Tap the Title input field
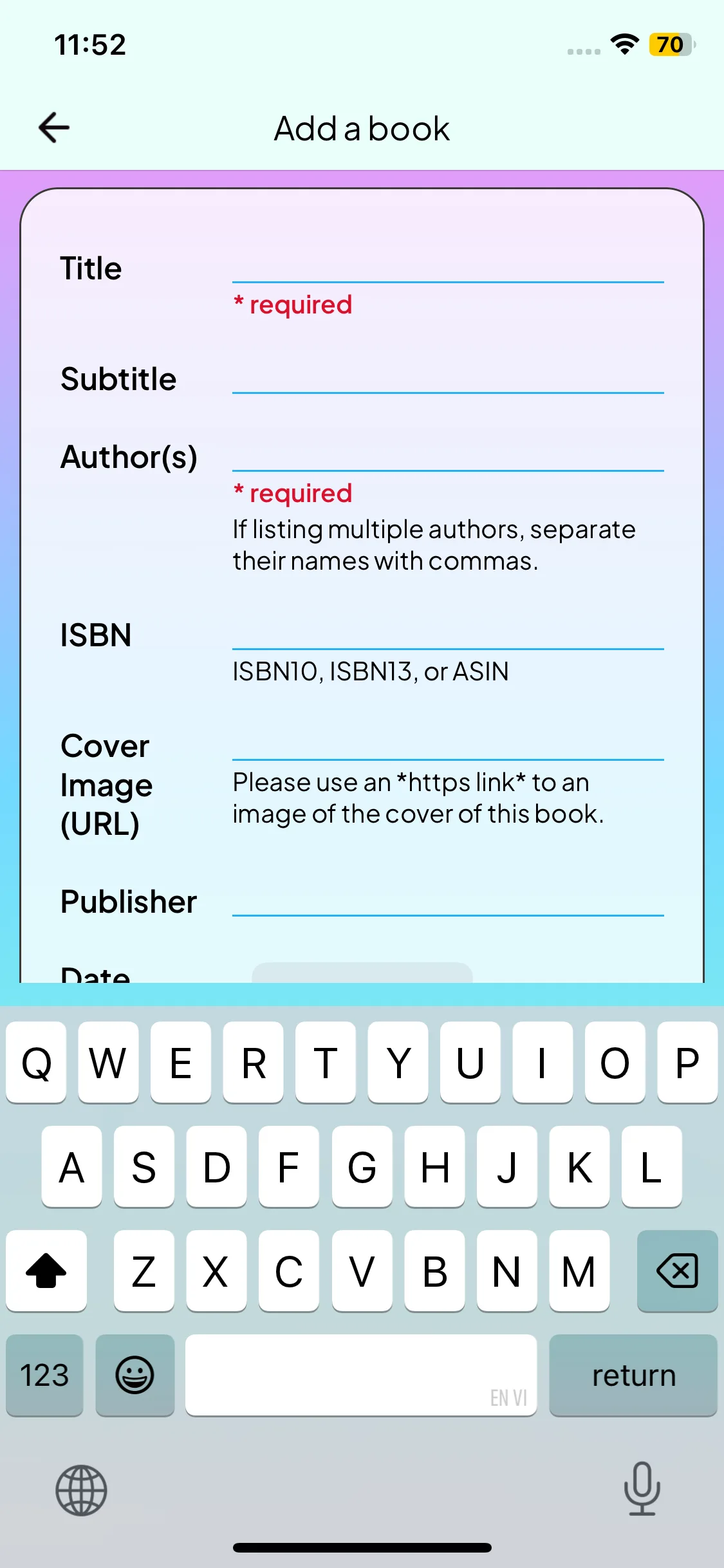724x1568 pixels. click(448, 265)
